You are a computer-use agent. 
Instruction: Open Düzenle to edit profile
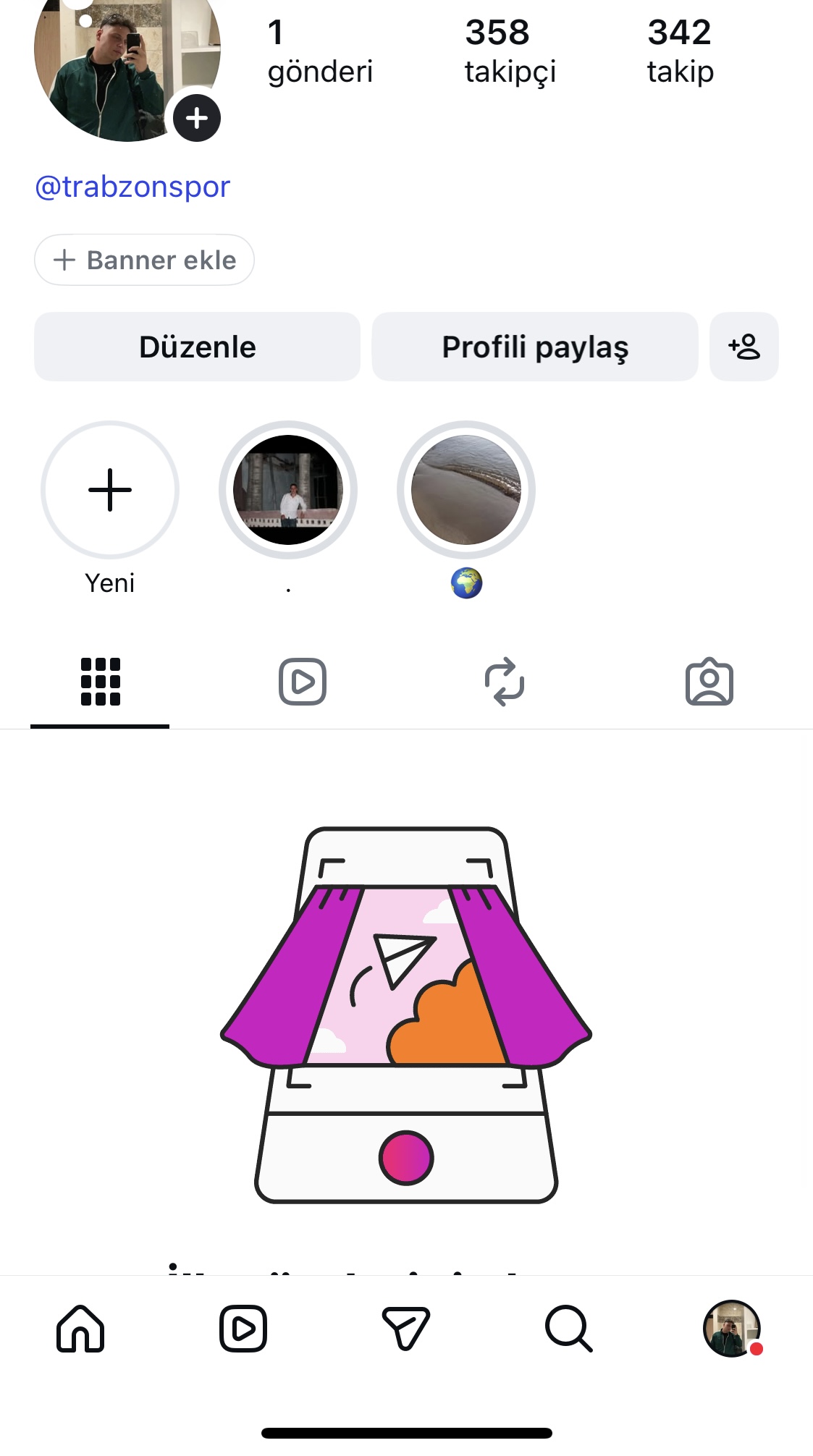[x=197, y=347]
